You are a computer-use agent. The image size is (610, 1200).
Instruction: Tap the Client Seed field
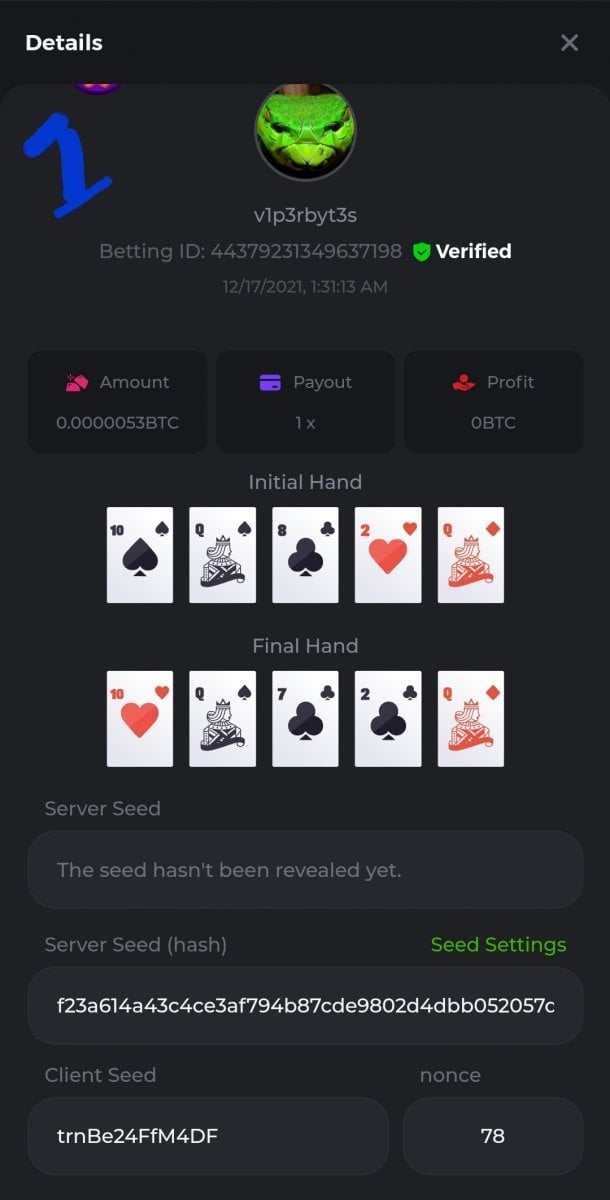(208, 1136)
